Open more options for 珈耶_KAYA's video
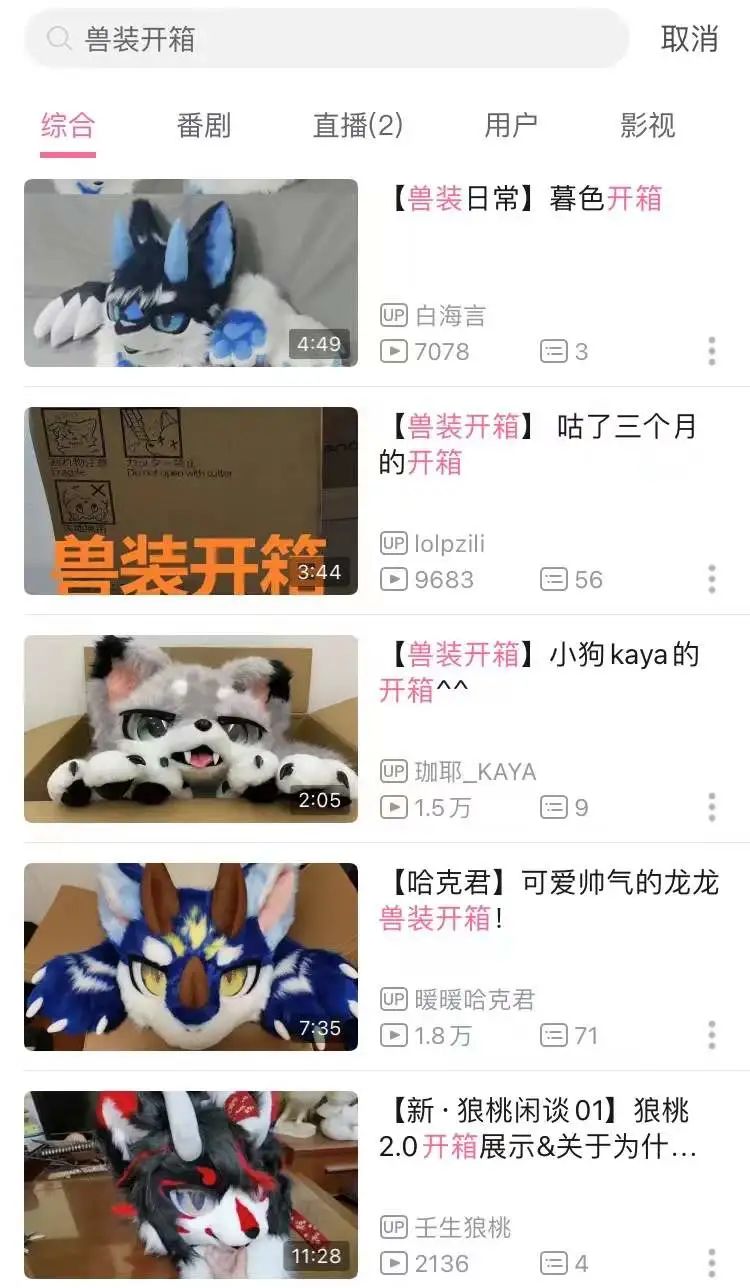This screenshot has width=750, height=1288. (x=712, y=807)
